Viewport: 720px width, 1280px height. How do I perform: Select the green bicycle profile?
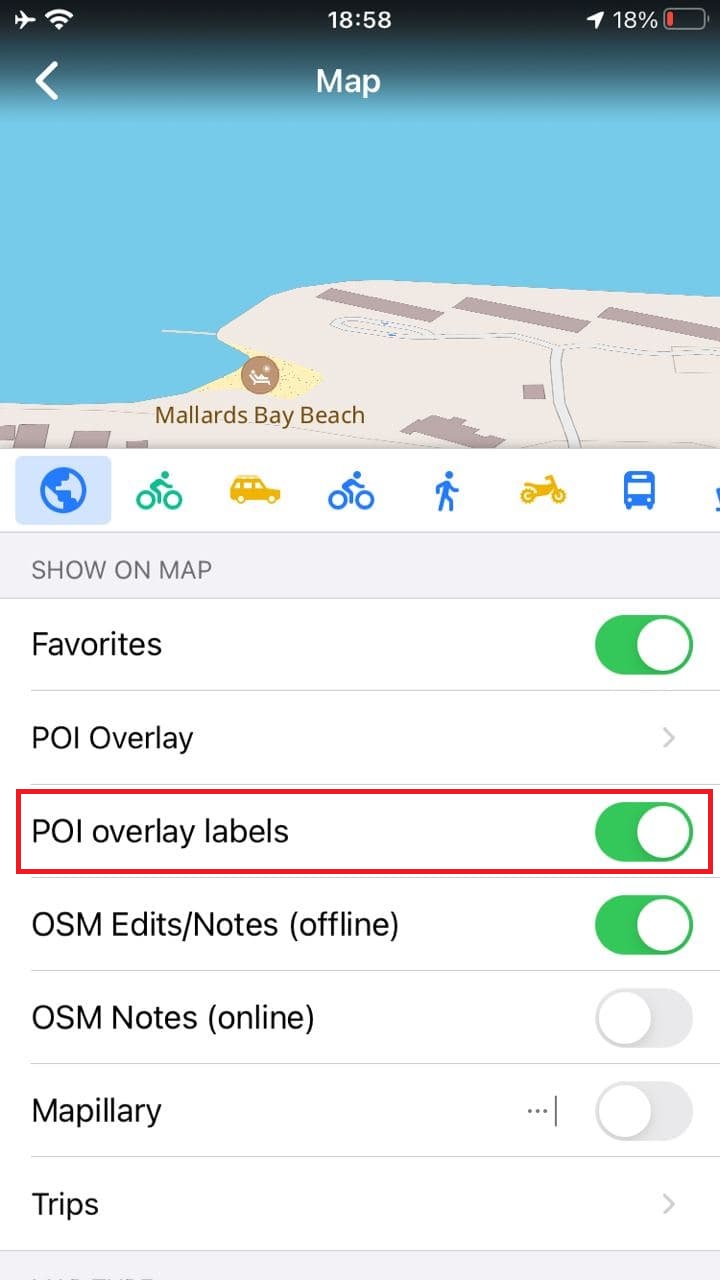click(x=159, y=491)
